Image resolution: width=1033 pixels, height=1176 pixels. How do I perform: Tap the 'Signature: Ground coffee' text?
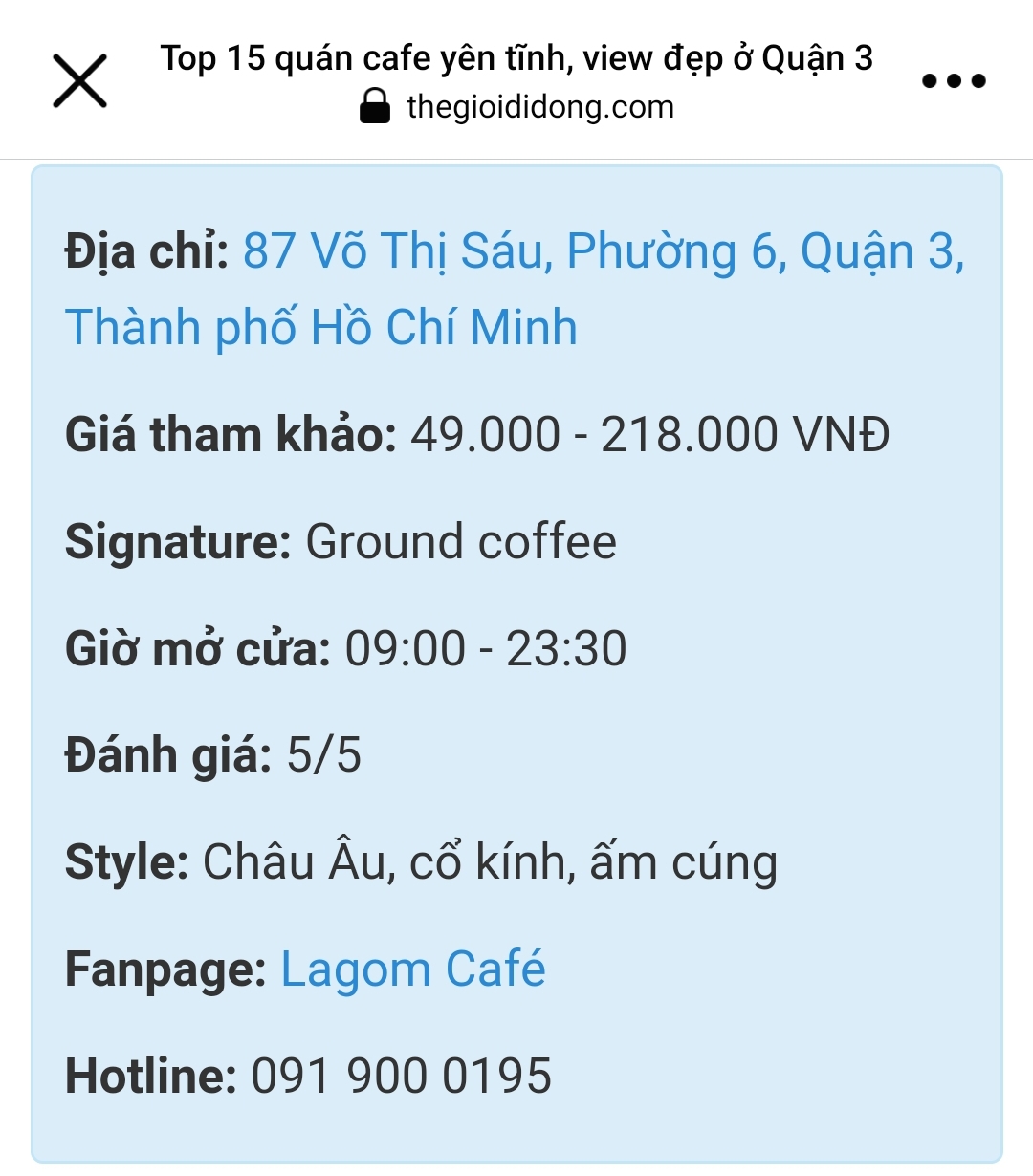340,540
